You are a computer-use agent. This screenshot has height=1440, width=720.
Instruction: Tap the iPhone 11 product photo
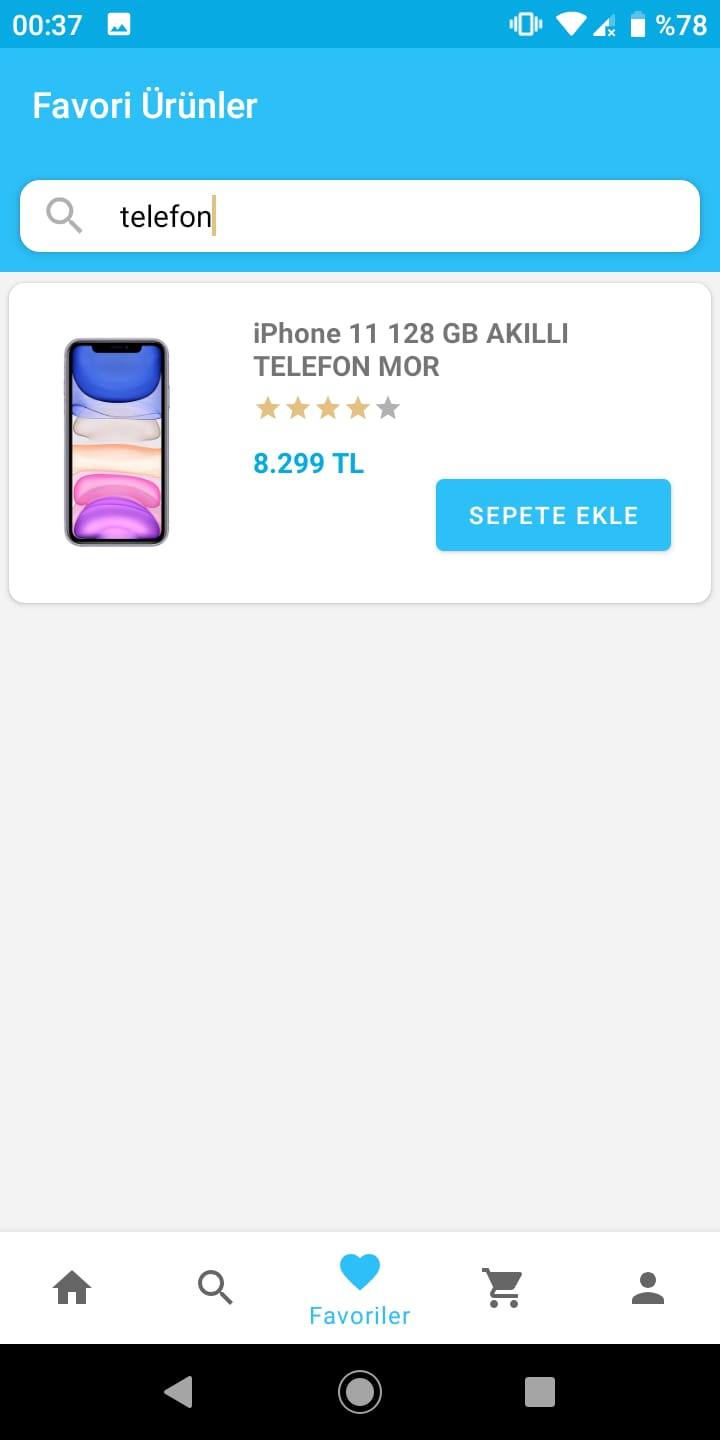click(x=116, y=442)
